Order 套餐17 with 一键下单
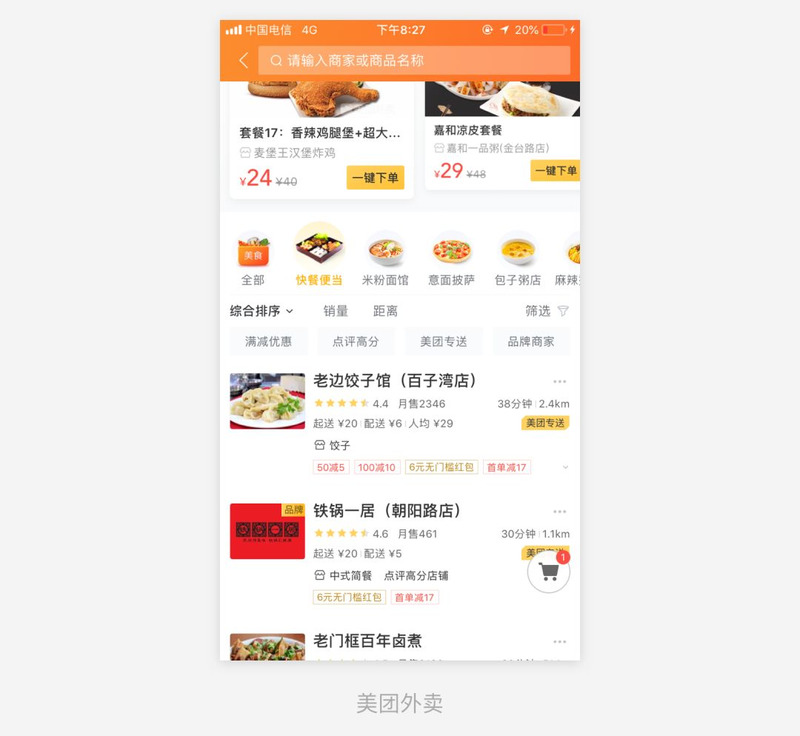800x736 pixels. [375, 178]
